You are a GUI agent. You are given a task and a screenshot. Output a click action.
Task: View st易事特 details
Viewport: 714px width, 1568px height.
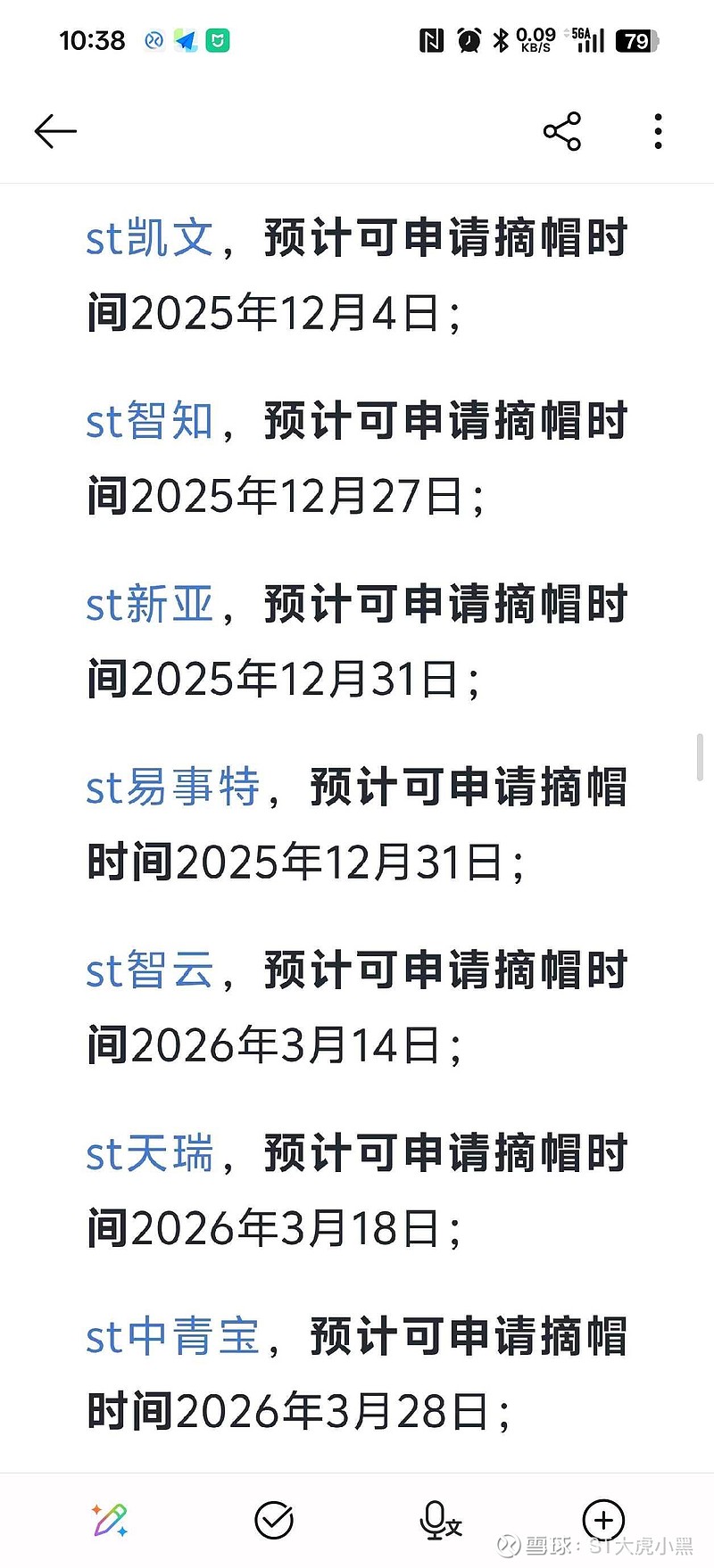tap(171, 789)
